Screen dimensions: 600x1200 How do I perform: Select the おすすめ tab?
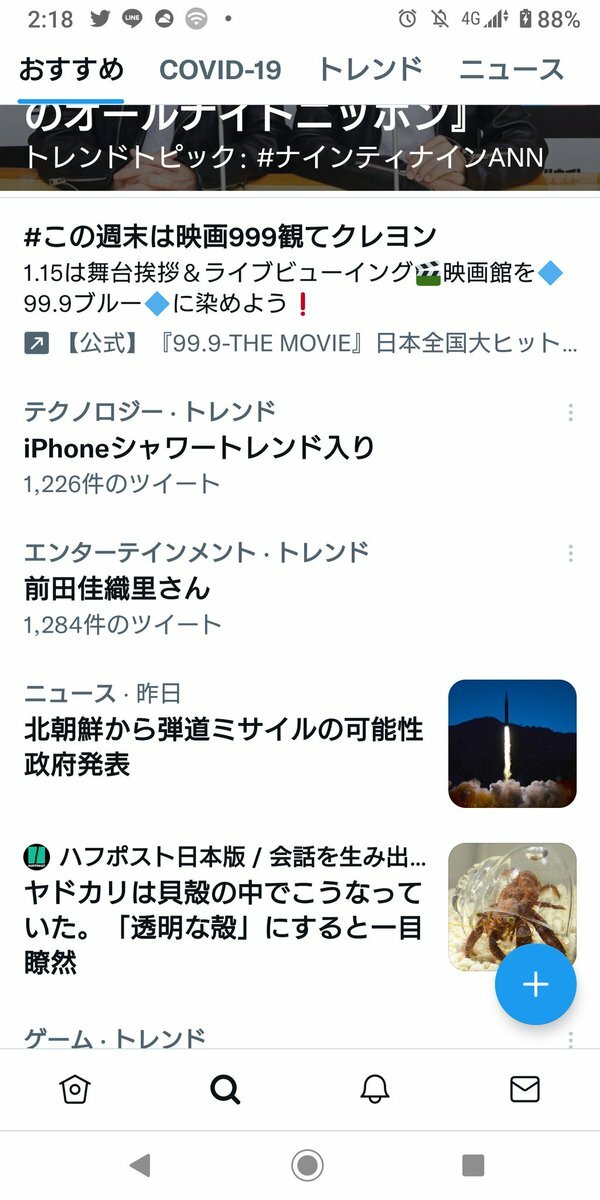71,70
